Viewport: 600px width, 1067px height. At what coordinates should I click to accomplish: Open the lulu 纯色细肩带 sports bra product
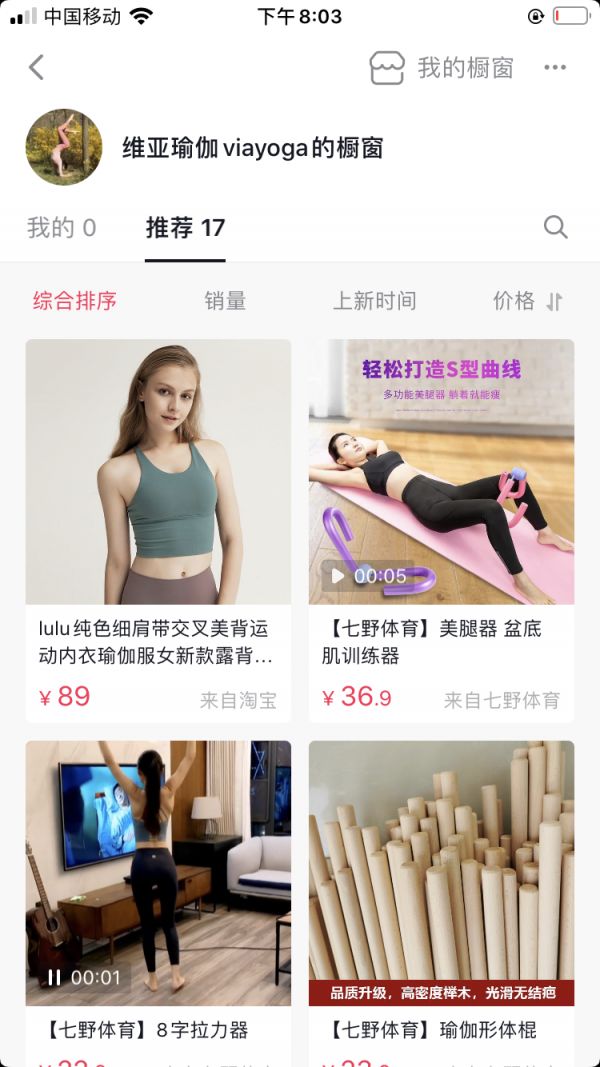click(158, 530)
